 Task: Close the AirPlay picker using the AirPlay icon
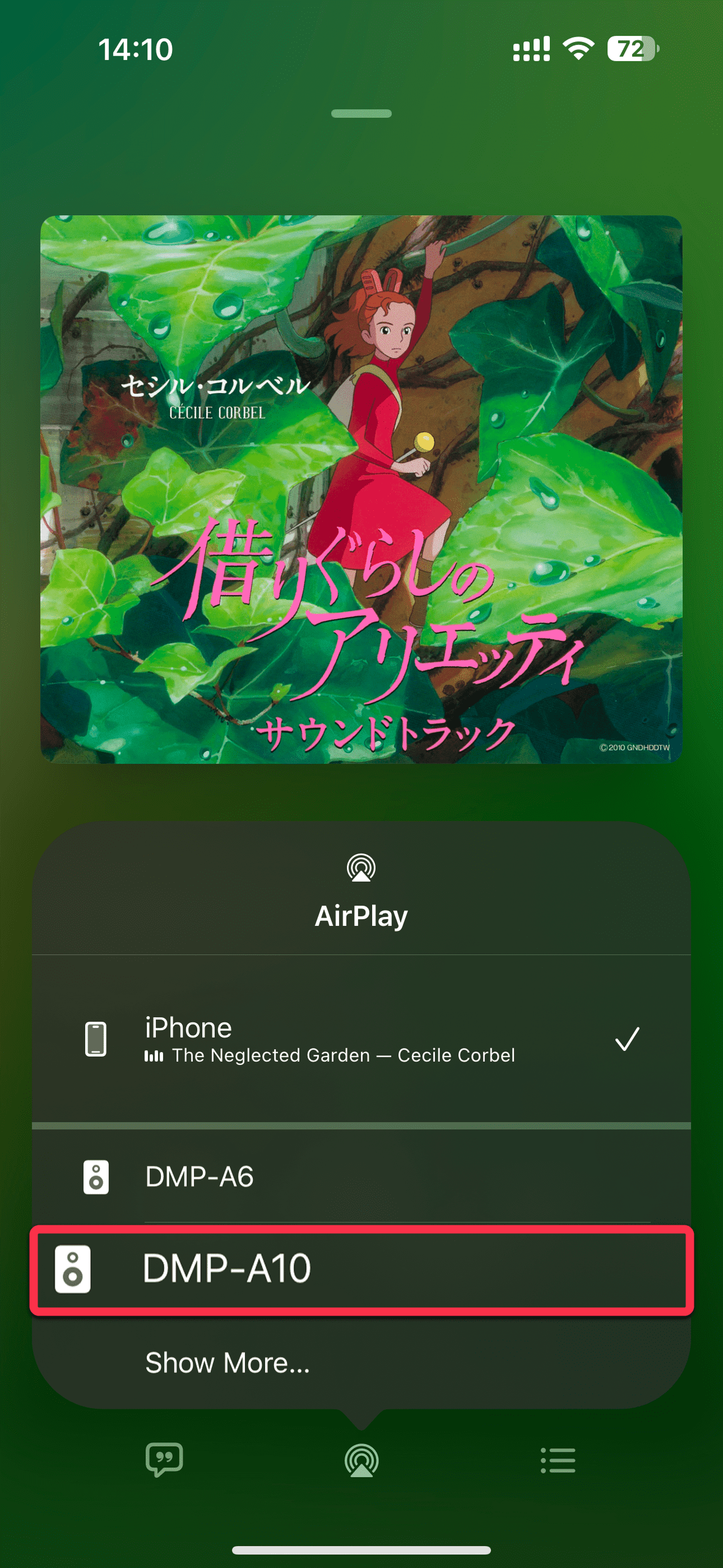pyautogui.click(x=361, y=1460)
